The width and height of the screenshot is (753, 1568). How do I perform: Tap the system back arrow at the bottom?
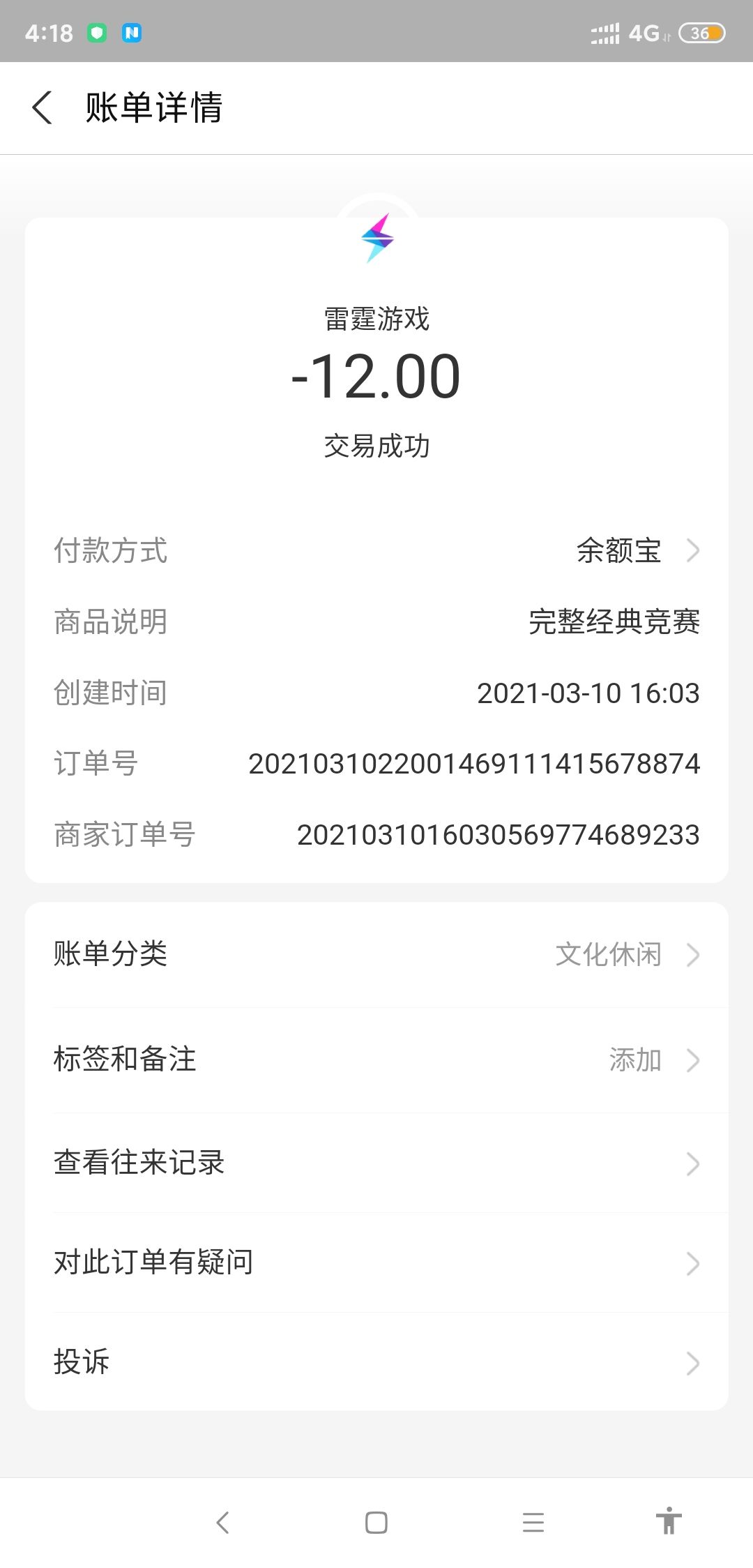click(x=222, y=1522)
